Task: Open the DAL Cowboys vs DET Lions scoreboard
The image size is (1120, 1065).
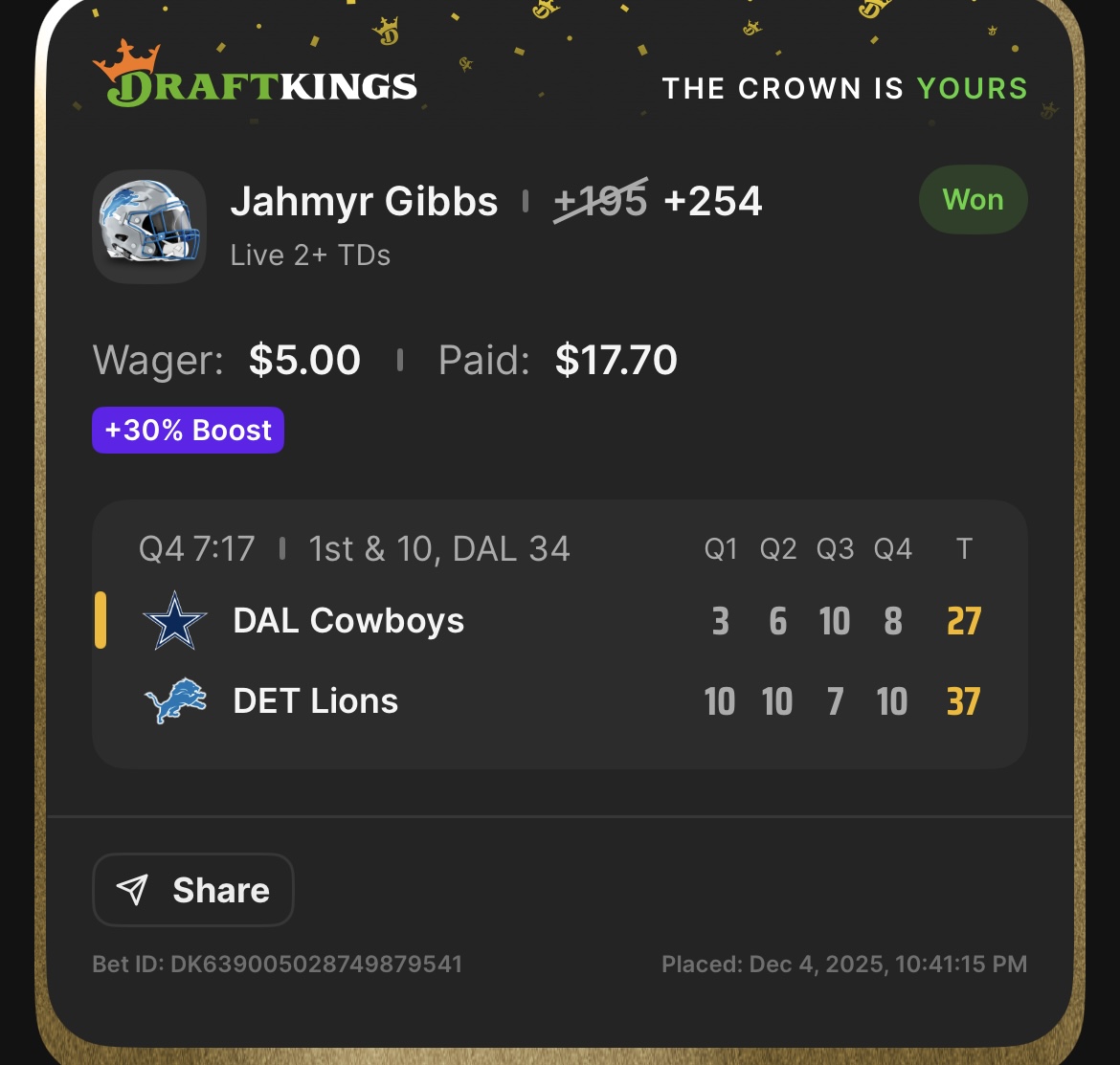Action: [x=559, y=633]
